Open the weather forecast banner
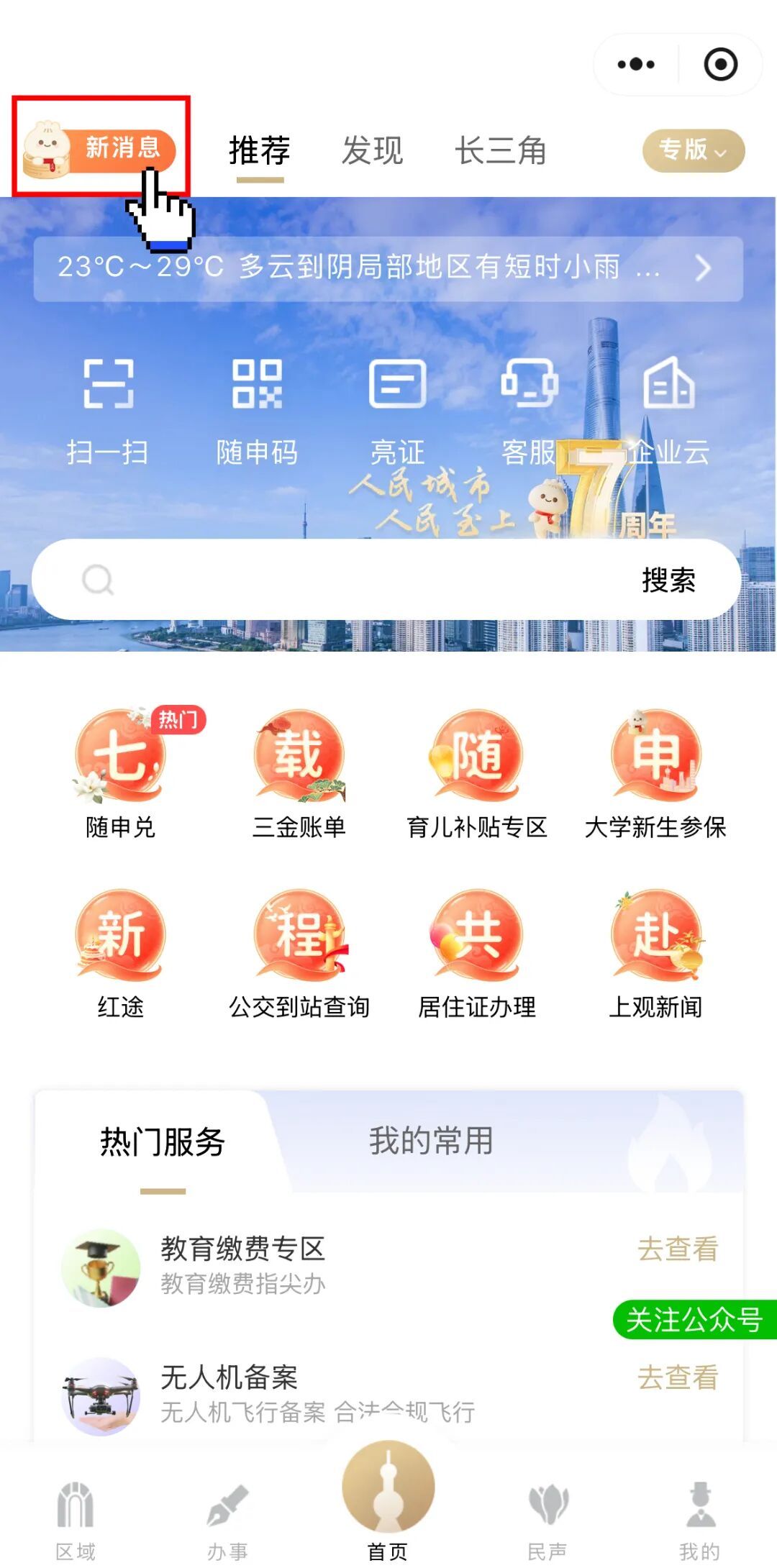This screenshot has width=777, height=1568. coord(388,268)
